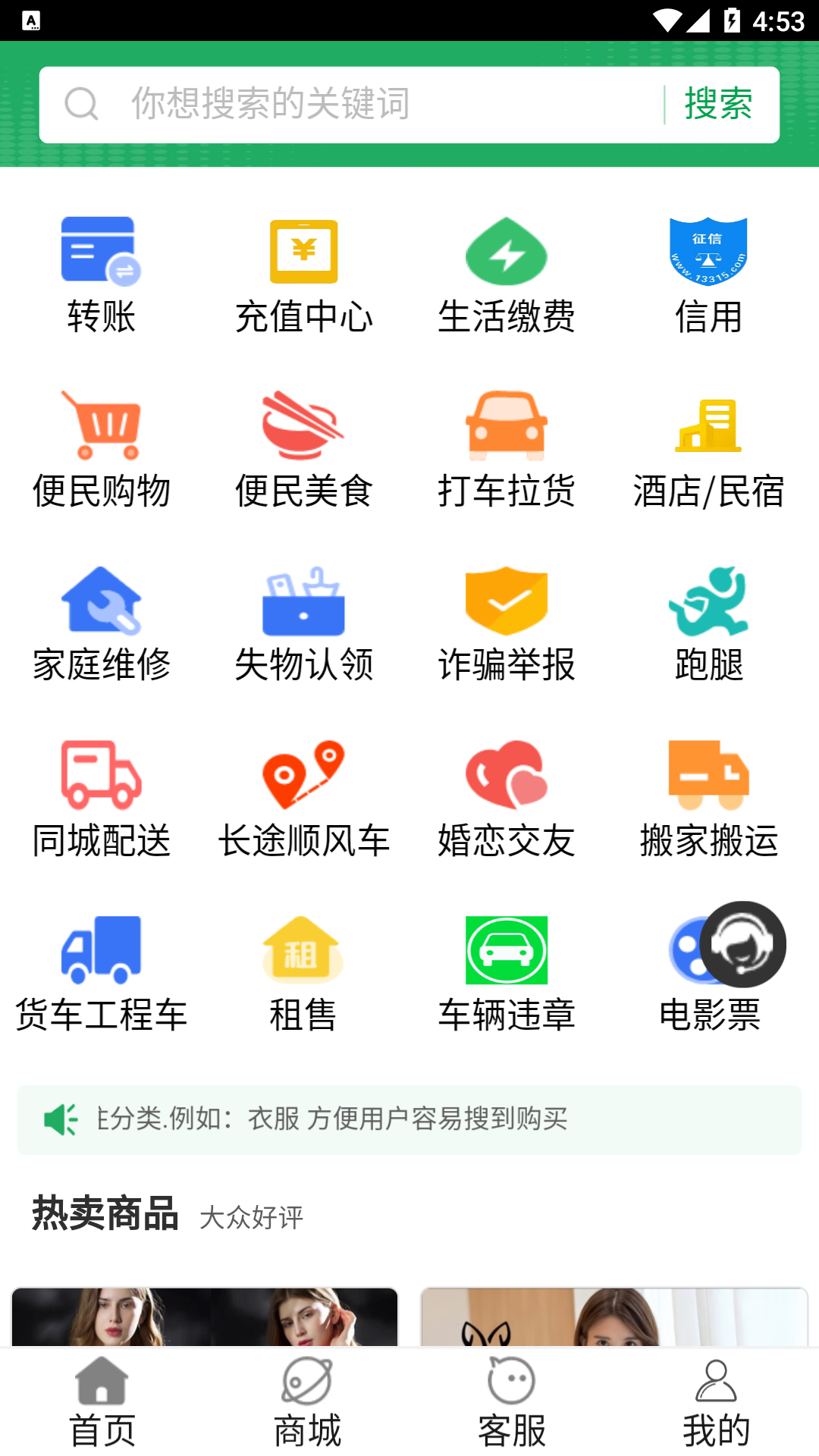The width and height of the screenshot is (819, 1456).
Task: Go to the 我的 tab
Action: tap(716, 1403)
